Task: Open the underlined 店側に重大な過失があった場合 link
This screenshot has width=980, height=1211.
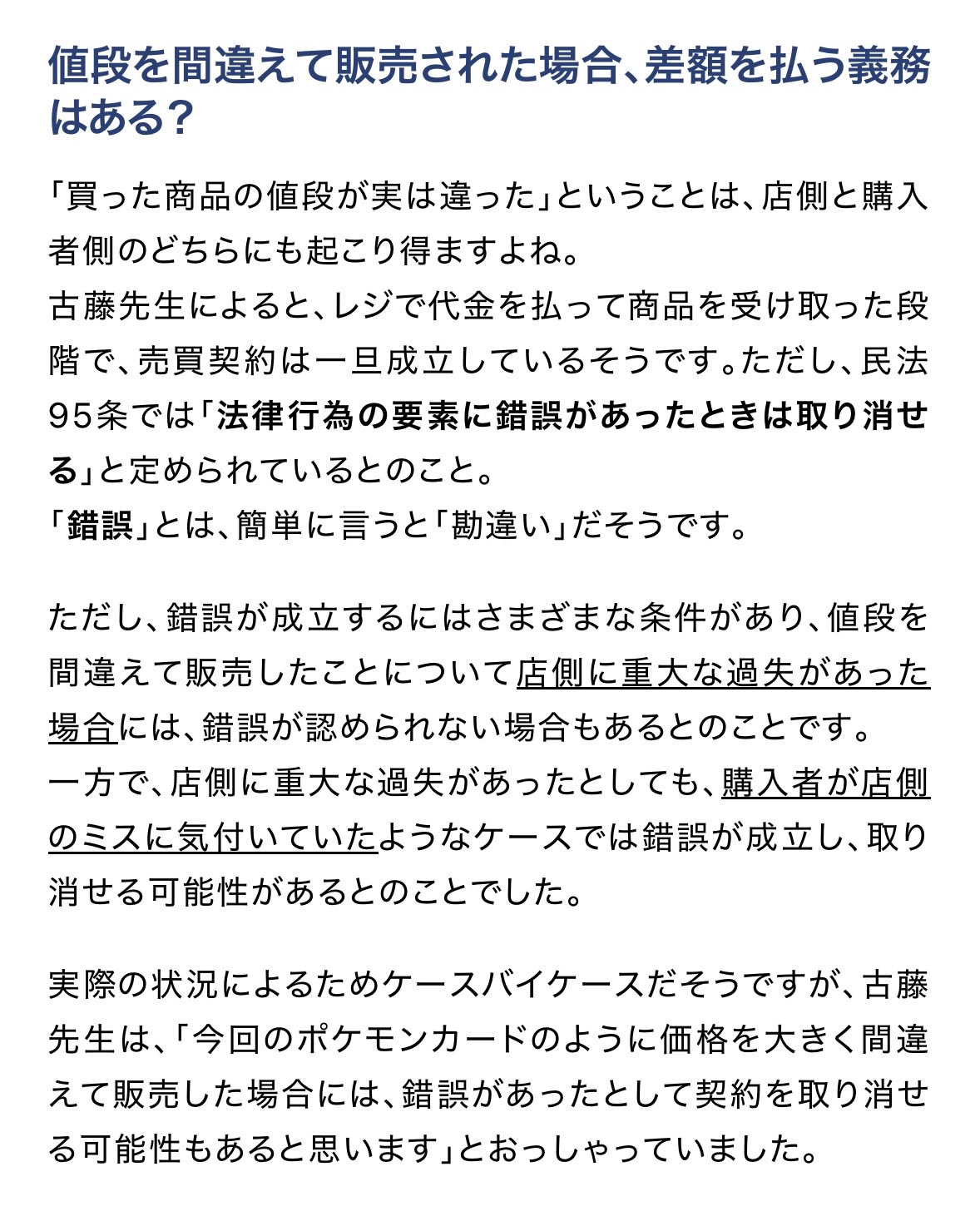Action: (x=722, y=673)
